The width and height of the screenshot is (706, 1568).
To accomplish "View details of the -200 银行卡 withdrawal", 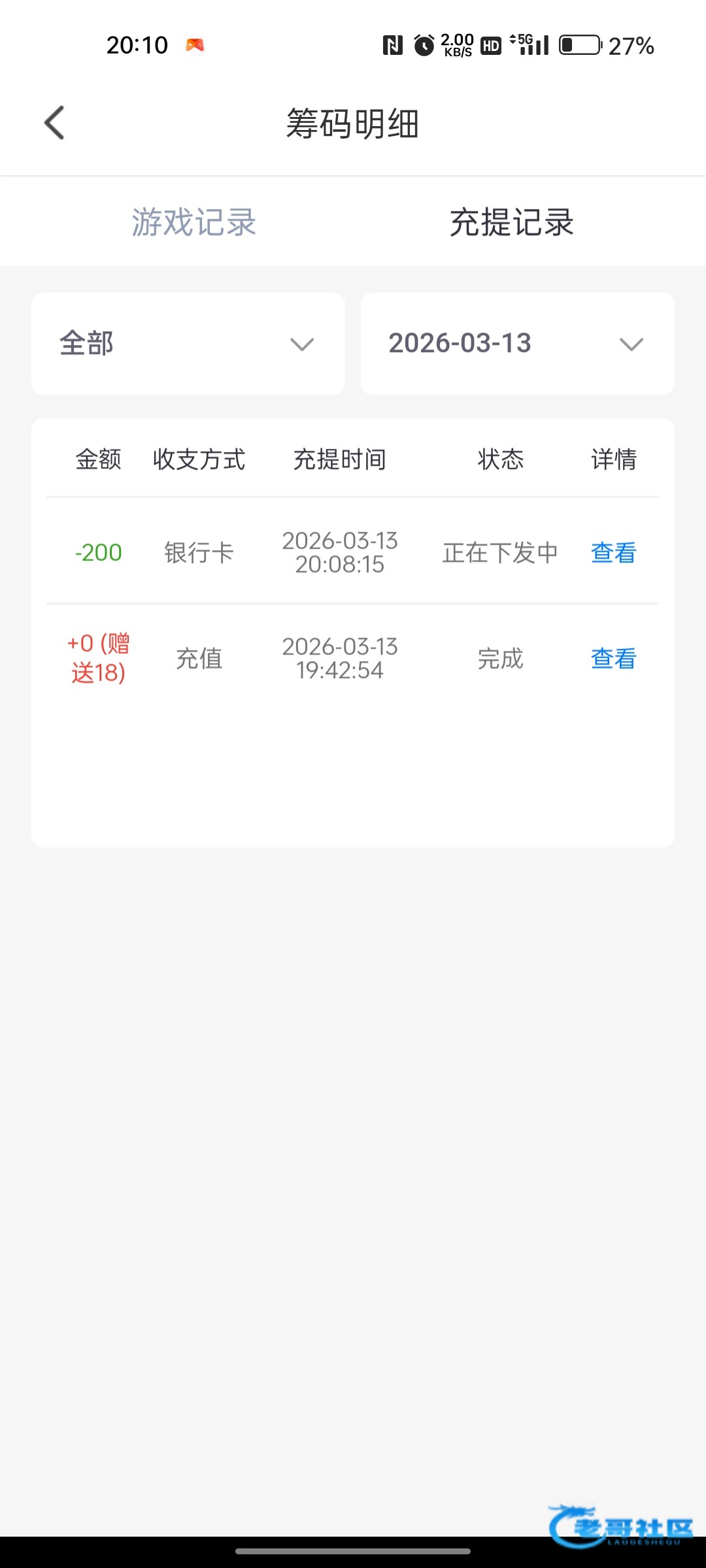I will (613, 553).
